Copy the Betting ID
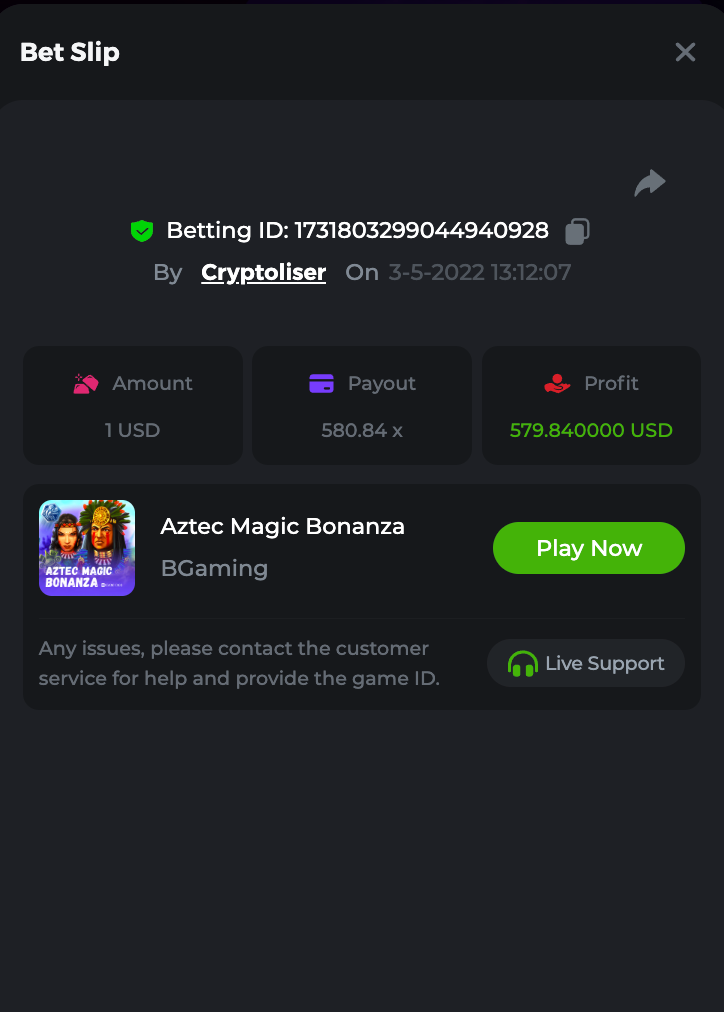The image size is (724, 1012). (x=577, y=231)
